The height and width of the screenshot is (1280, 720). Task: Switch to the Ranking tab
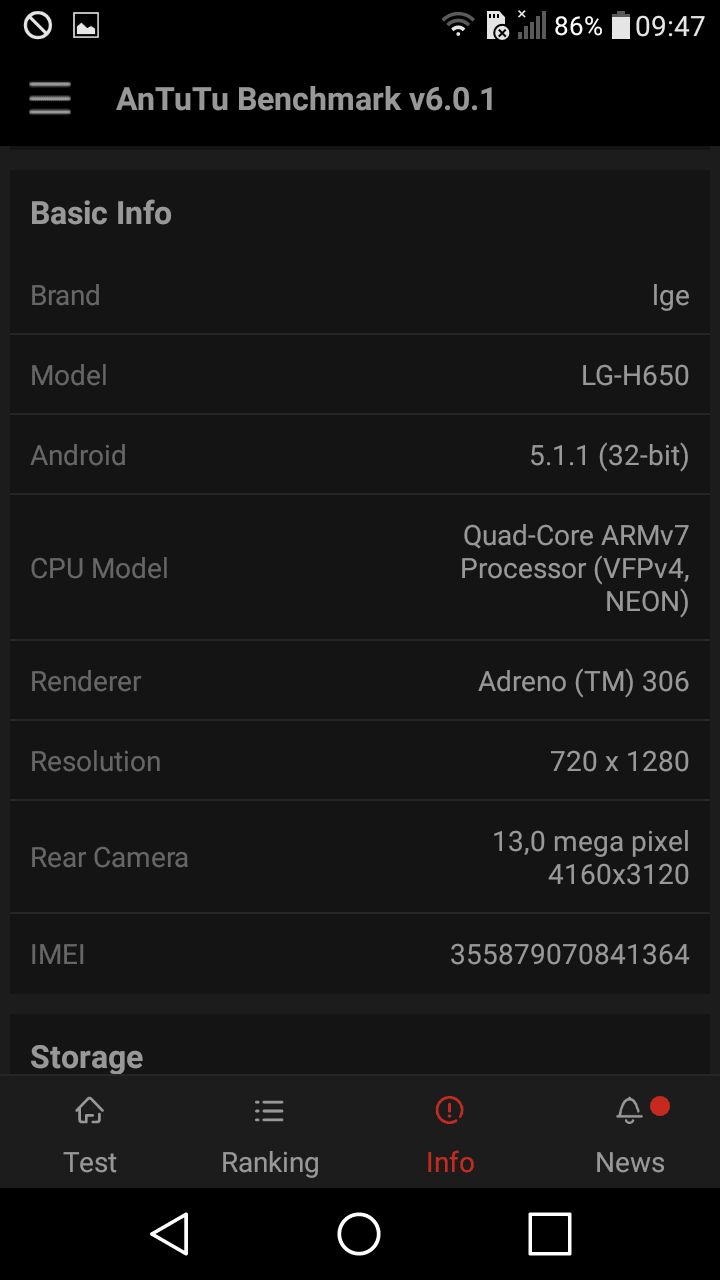[x=270, y=1134]
